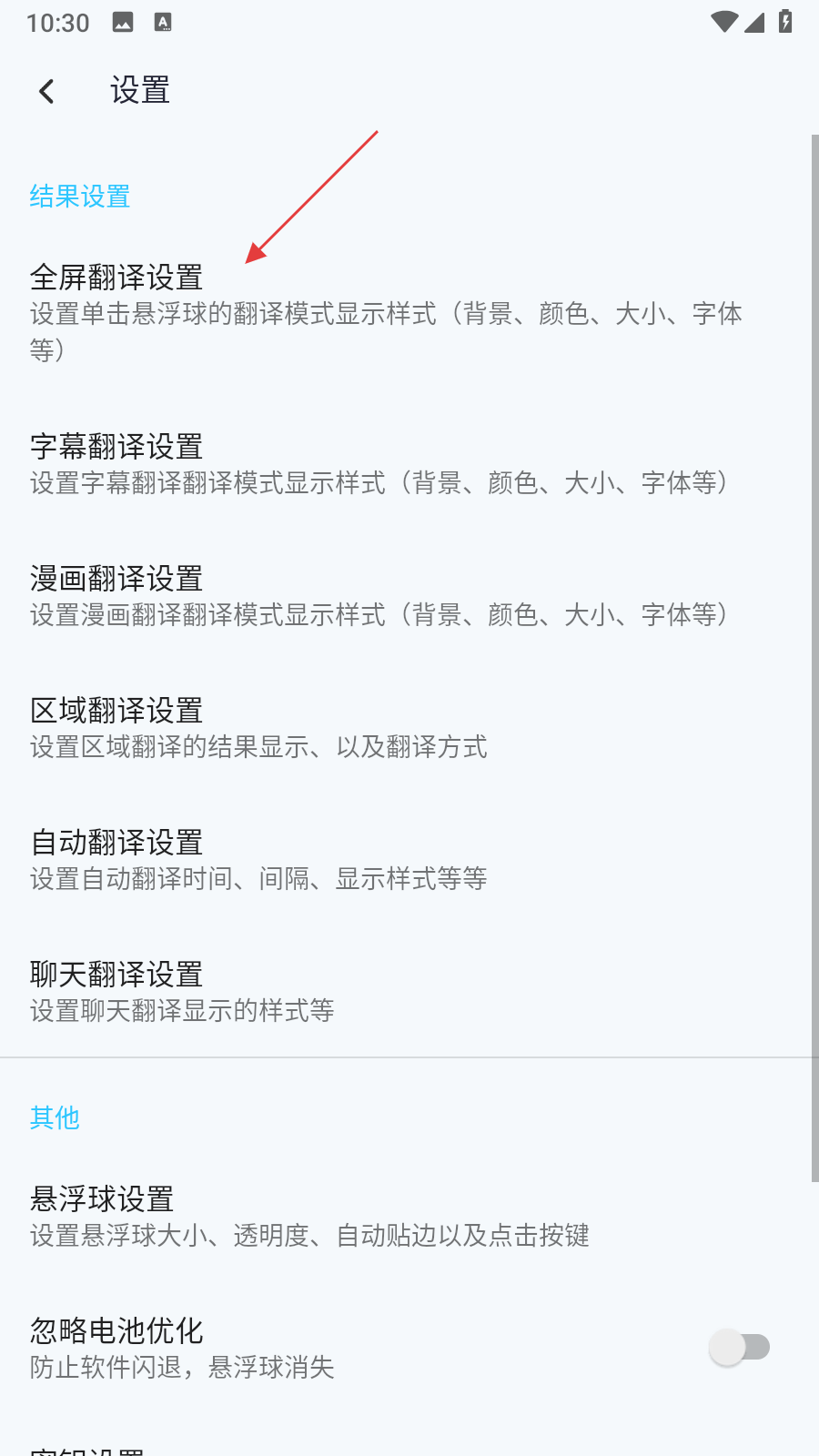Image resolution: width=819 pixels, height=1456 pixels.
Task: Open 区域翻译设置
Action: click(x=116, y=712)
